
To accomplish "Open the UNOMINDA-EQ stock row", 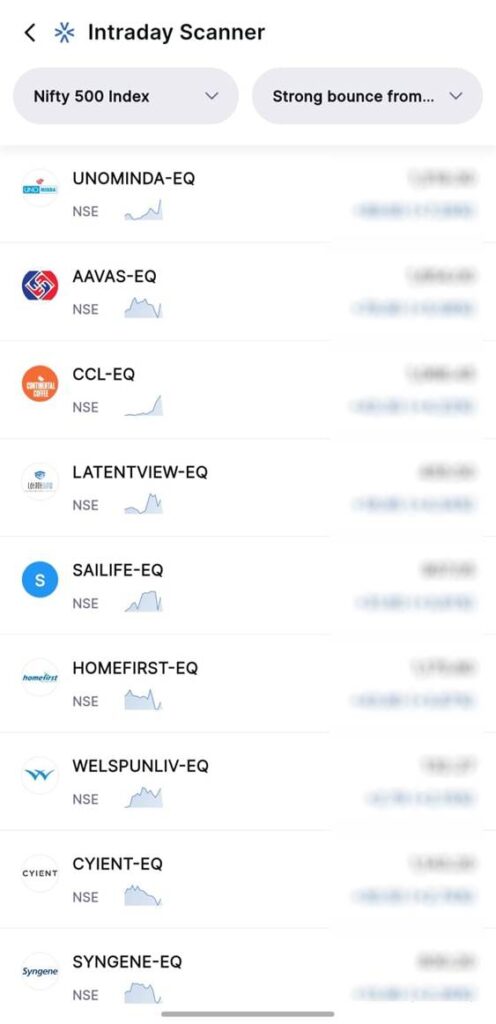I will pos(248,194).
